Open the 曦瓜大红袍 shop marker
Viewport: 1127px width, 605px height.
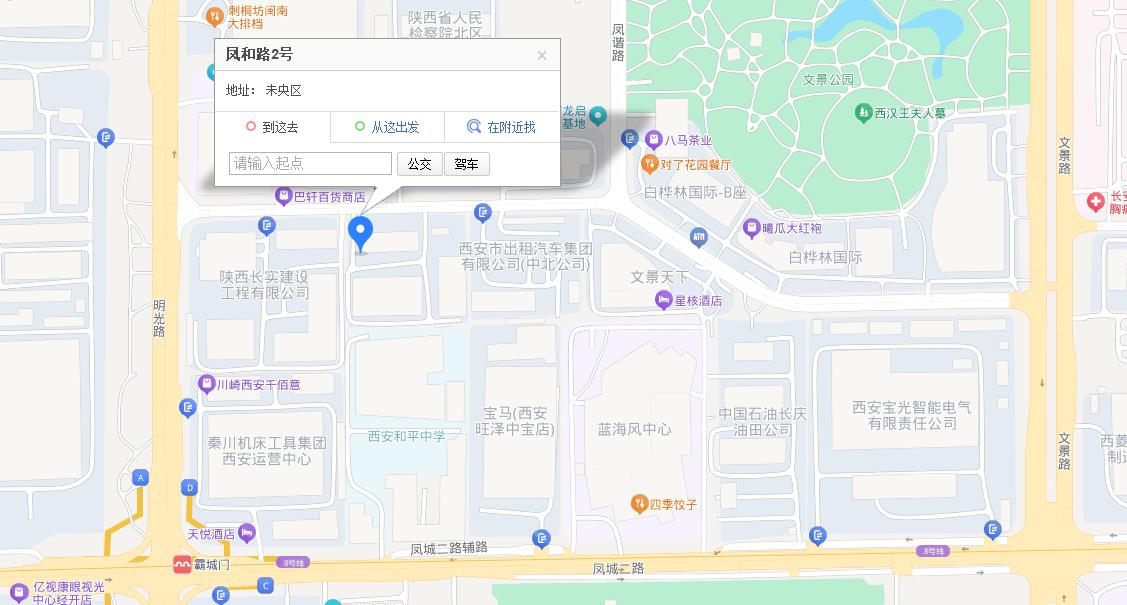[752, 228]
